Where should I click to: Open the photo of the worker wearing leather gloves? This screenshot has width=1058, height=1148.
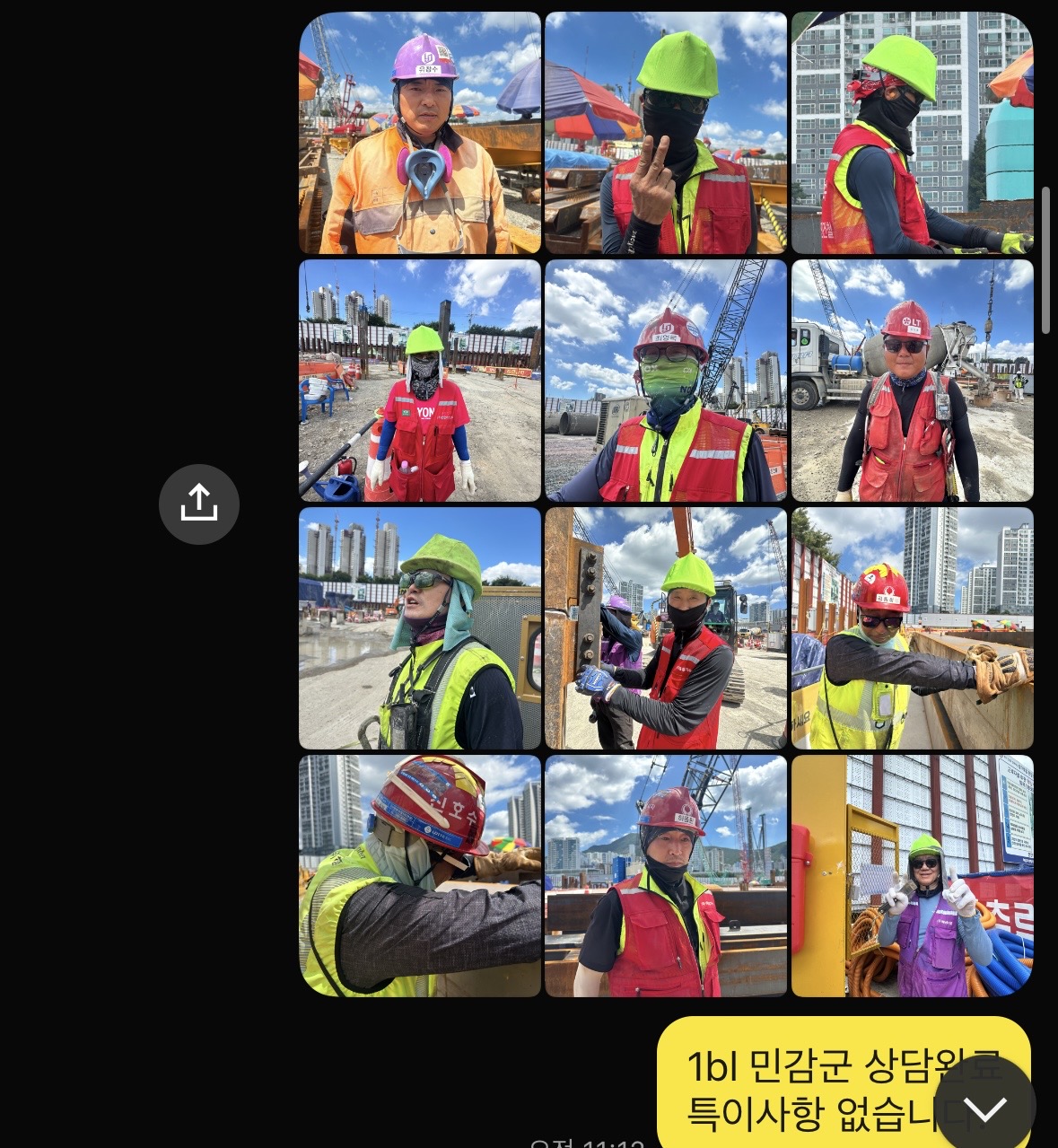click(912, 628)
